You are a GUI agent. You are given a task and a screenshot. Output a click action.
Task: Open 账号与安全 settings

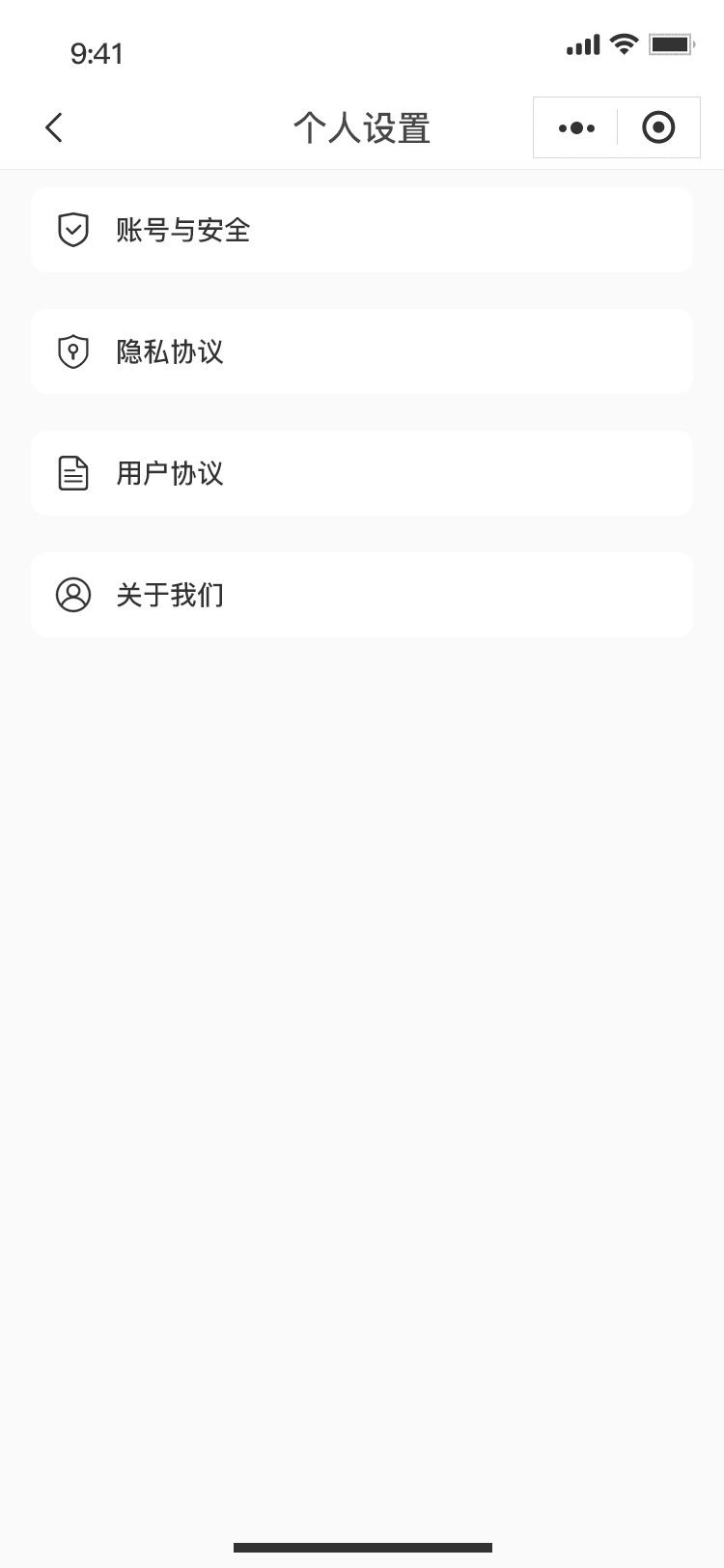(362, 230)
